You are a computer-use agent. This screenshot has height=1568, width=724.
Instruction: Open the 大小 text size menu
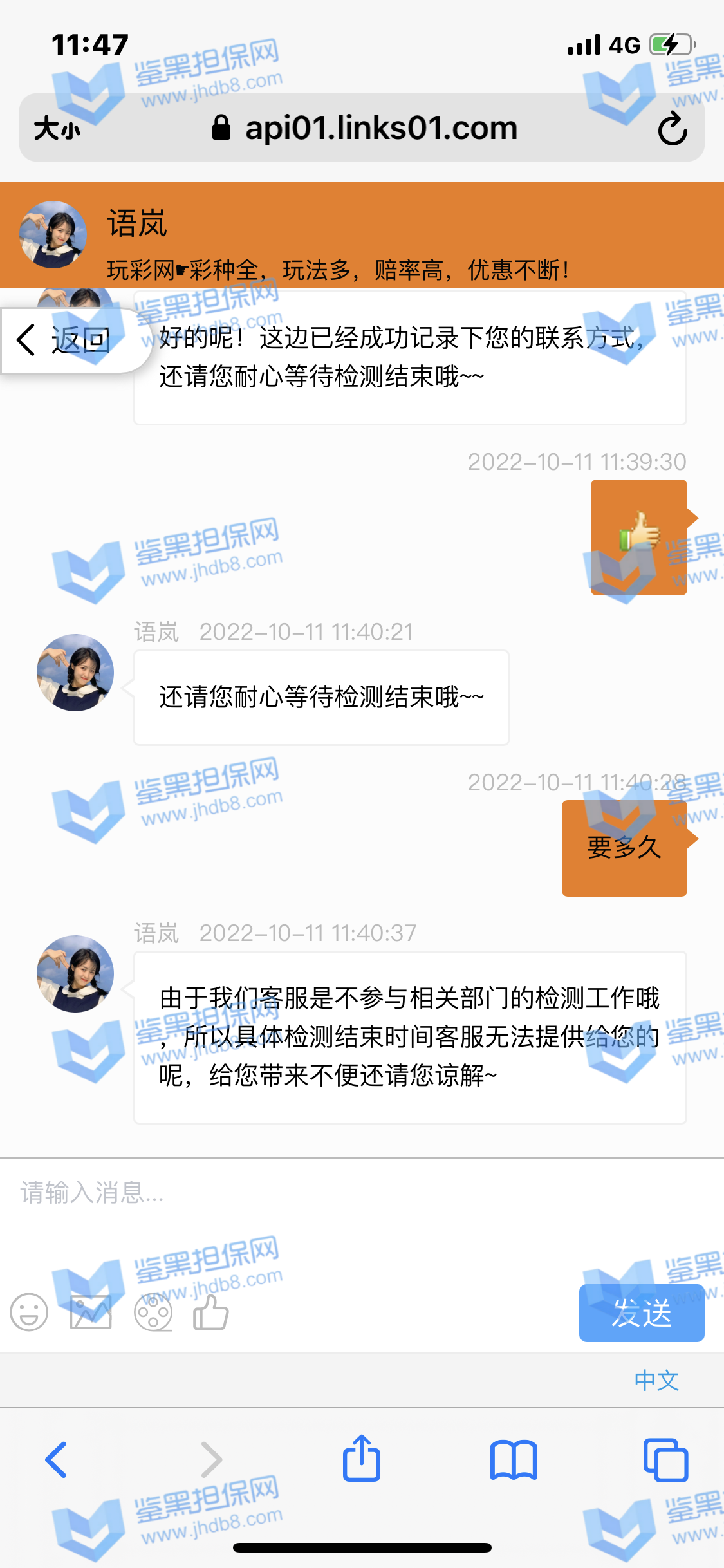(57, 128)
